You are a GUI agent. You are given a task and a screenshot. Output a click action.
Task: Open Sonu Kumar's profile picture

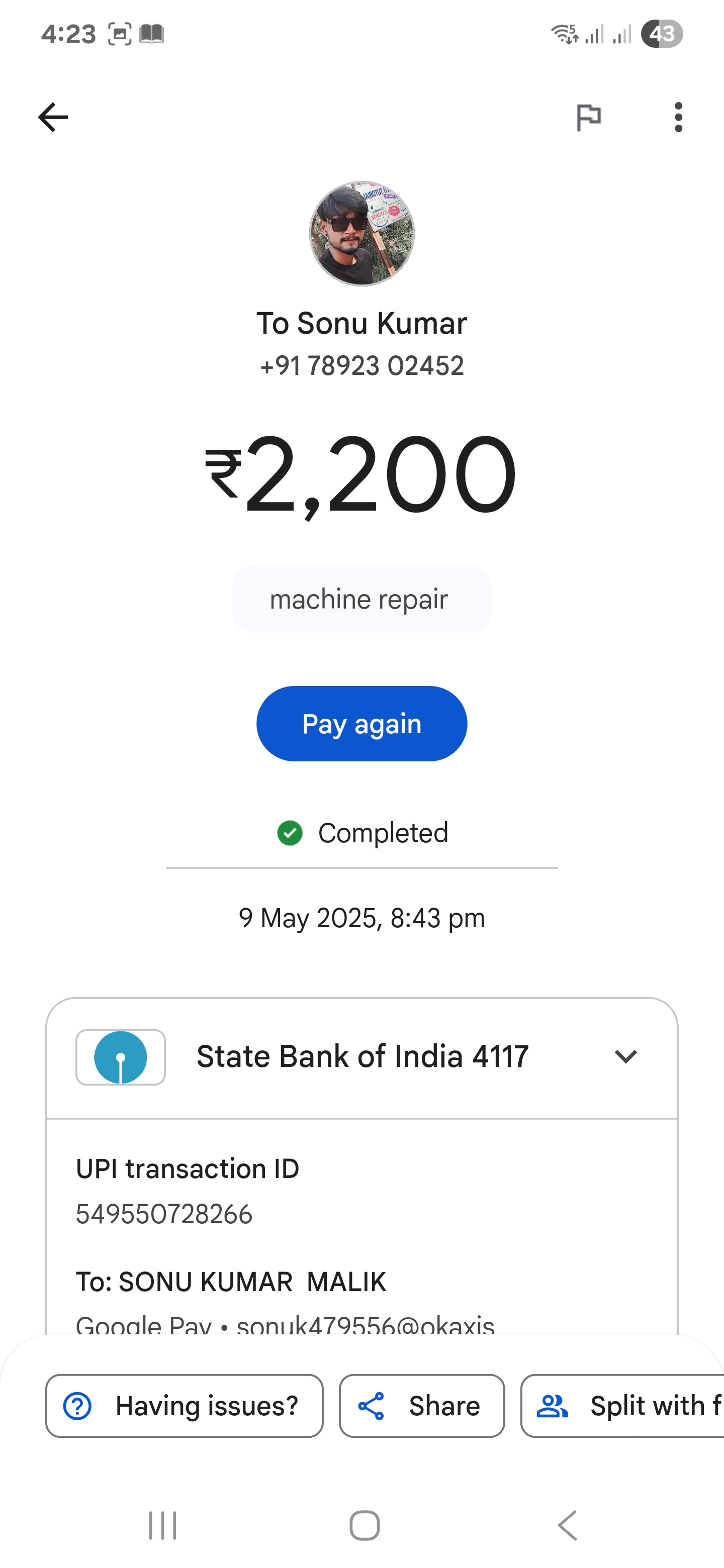[361, 233]
